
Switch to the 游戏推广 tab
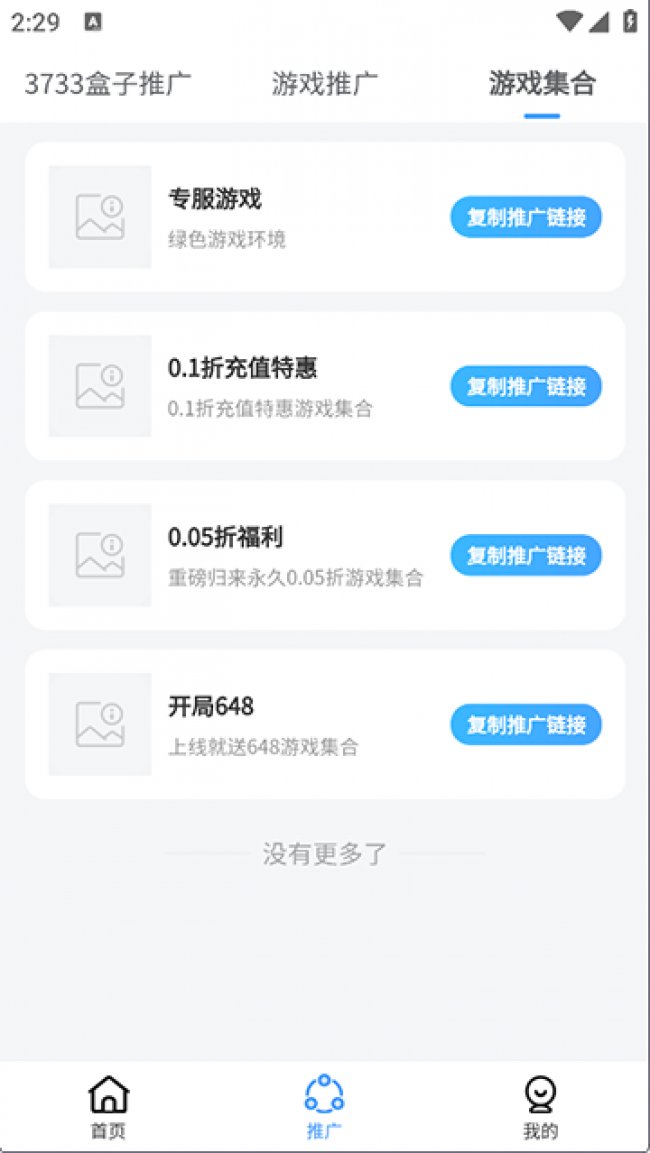pyautogui.click(x=325, y=84)
